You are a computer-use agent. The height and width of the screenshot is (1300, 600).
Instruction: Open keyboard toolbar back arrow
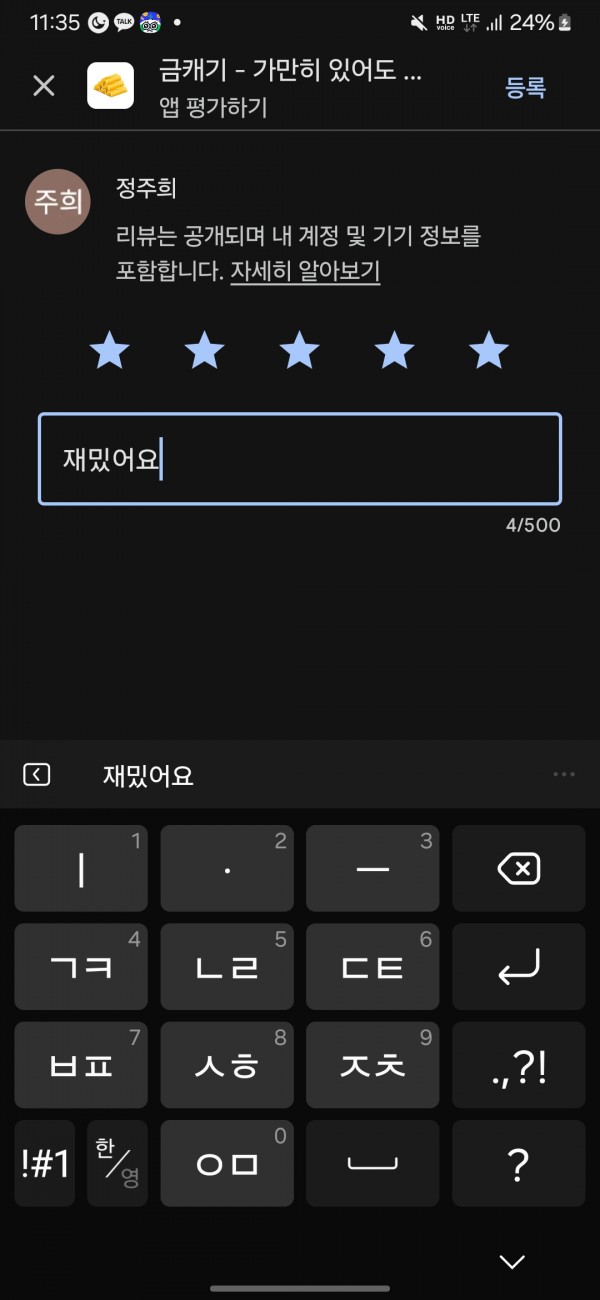(37, 775)
